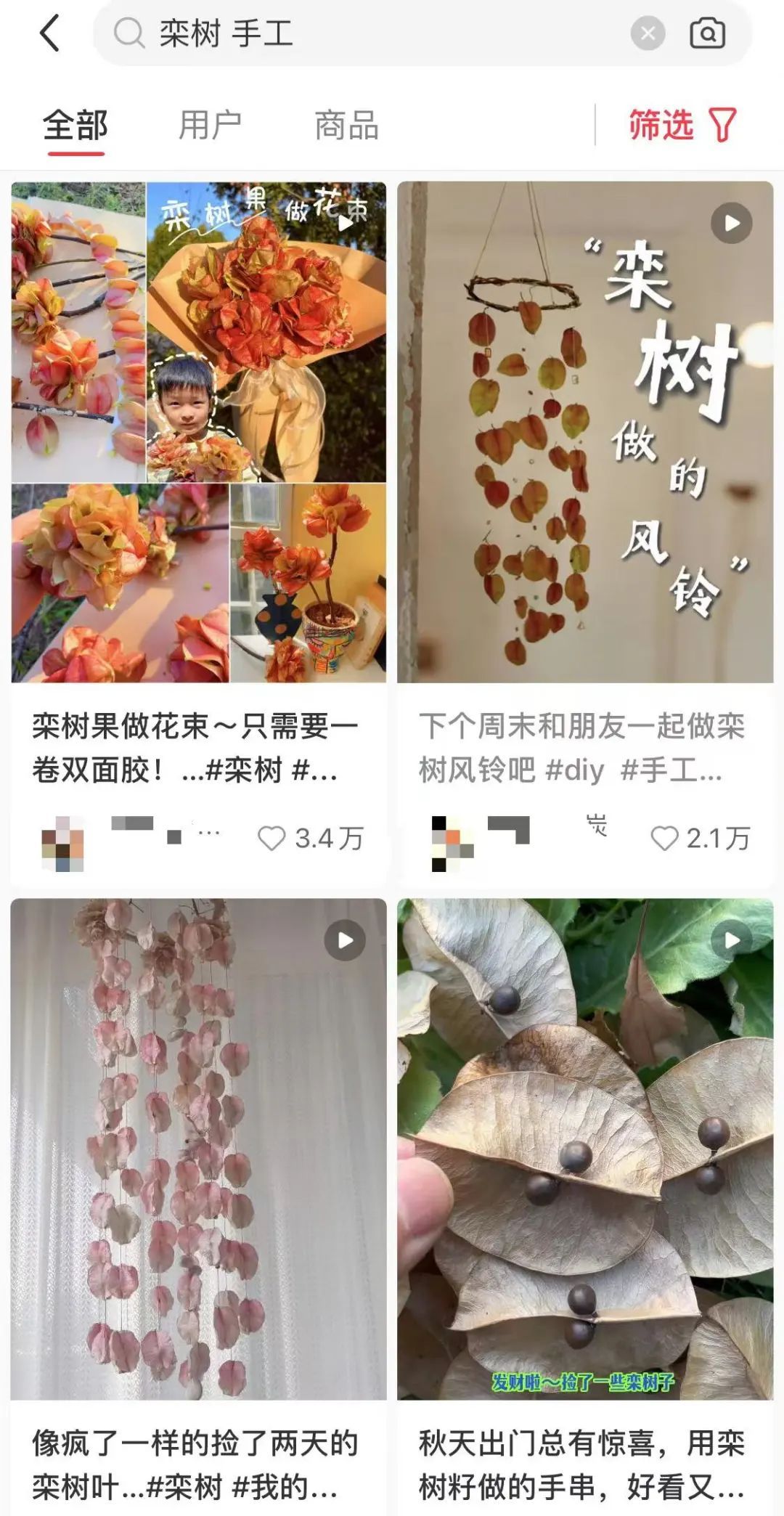Select the 全部 tab

pyautogui.click(x=75, y=126)
